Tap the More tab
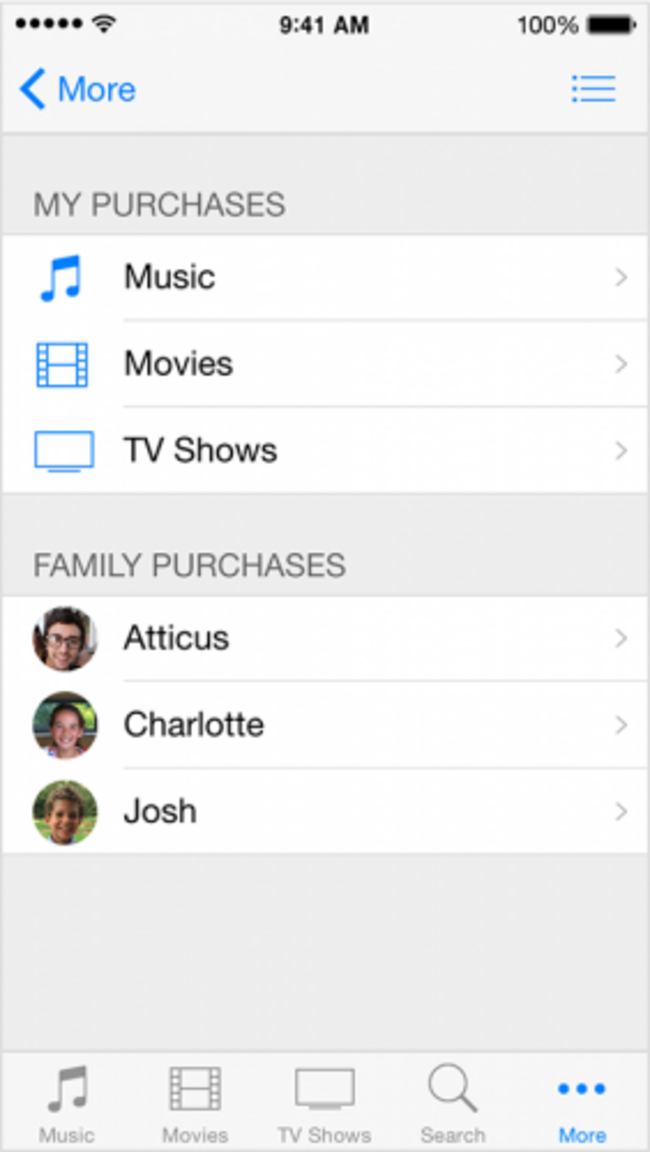The width and height of the screenshot is (650, 1152). (582, 1104)
